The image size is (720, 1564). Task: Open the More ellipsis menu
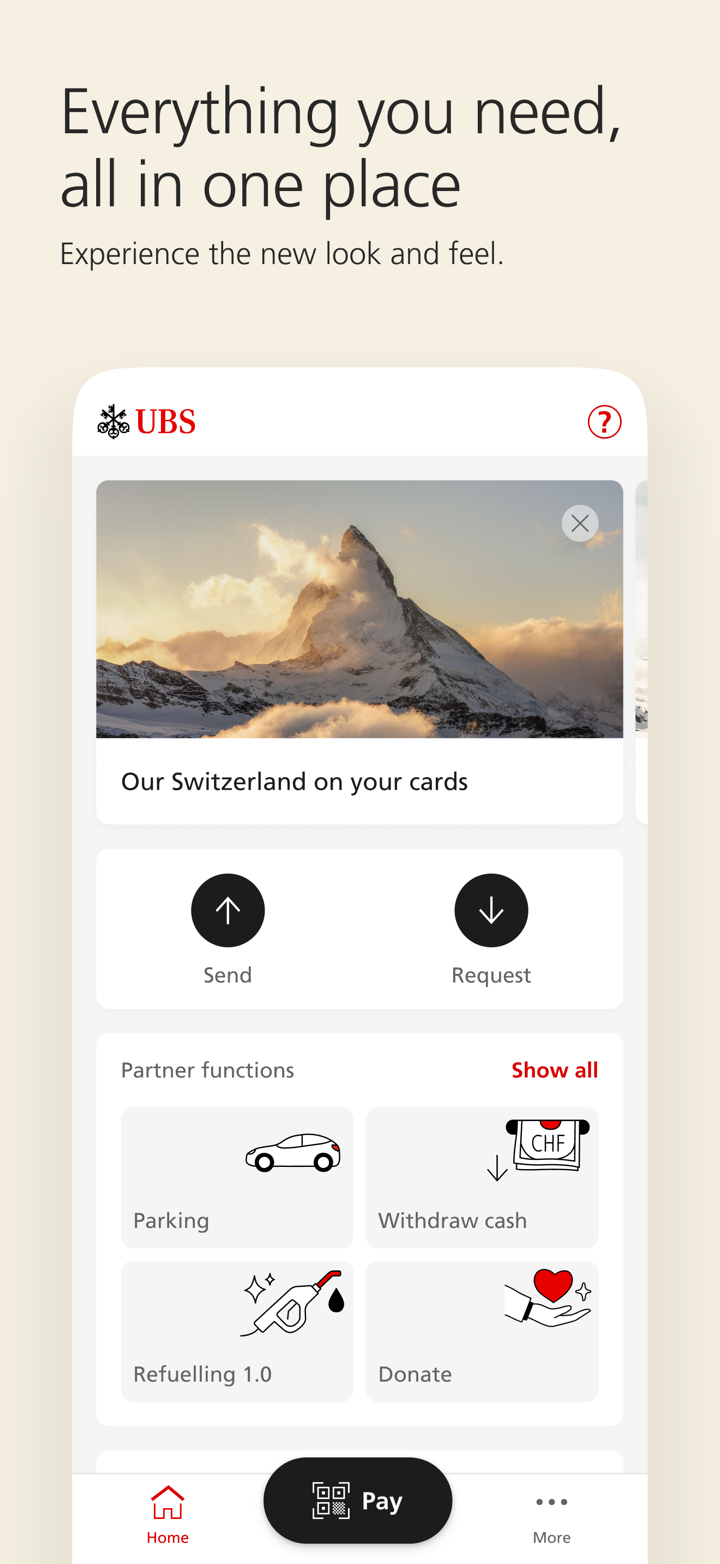(551, 1501)
